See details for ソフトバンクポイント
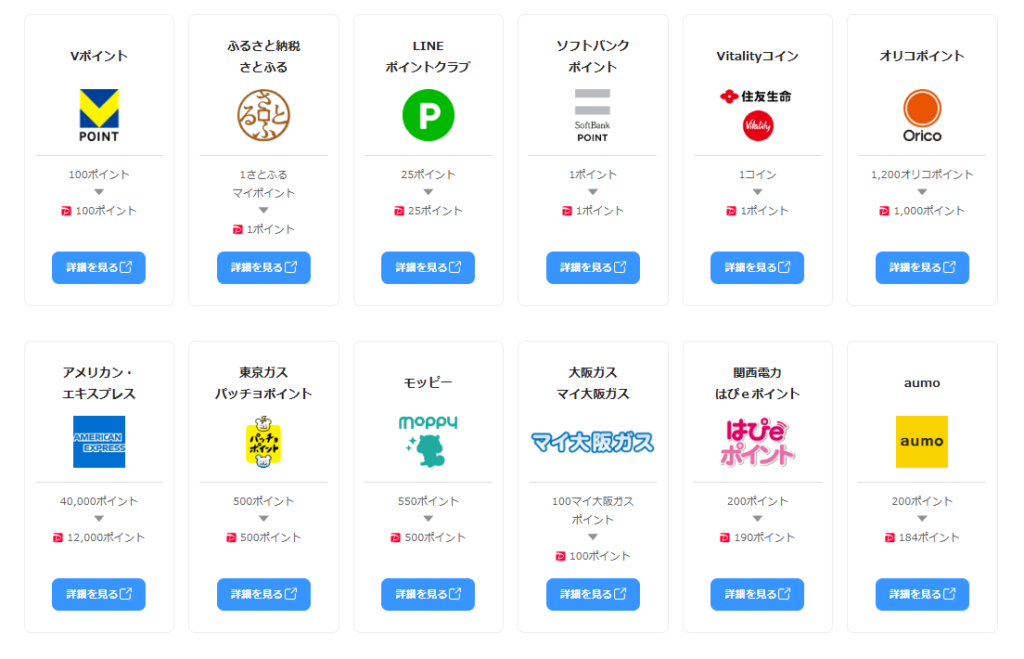The image size is (1024, 659). point(593,268)
